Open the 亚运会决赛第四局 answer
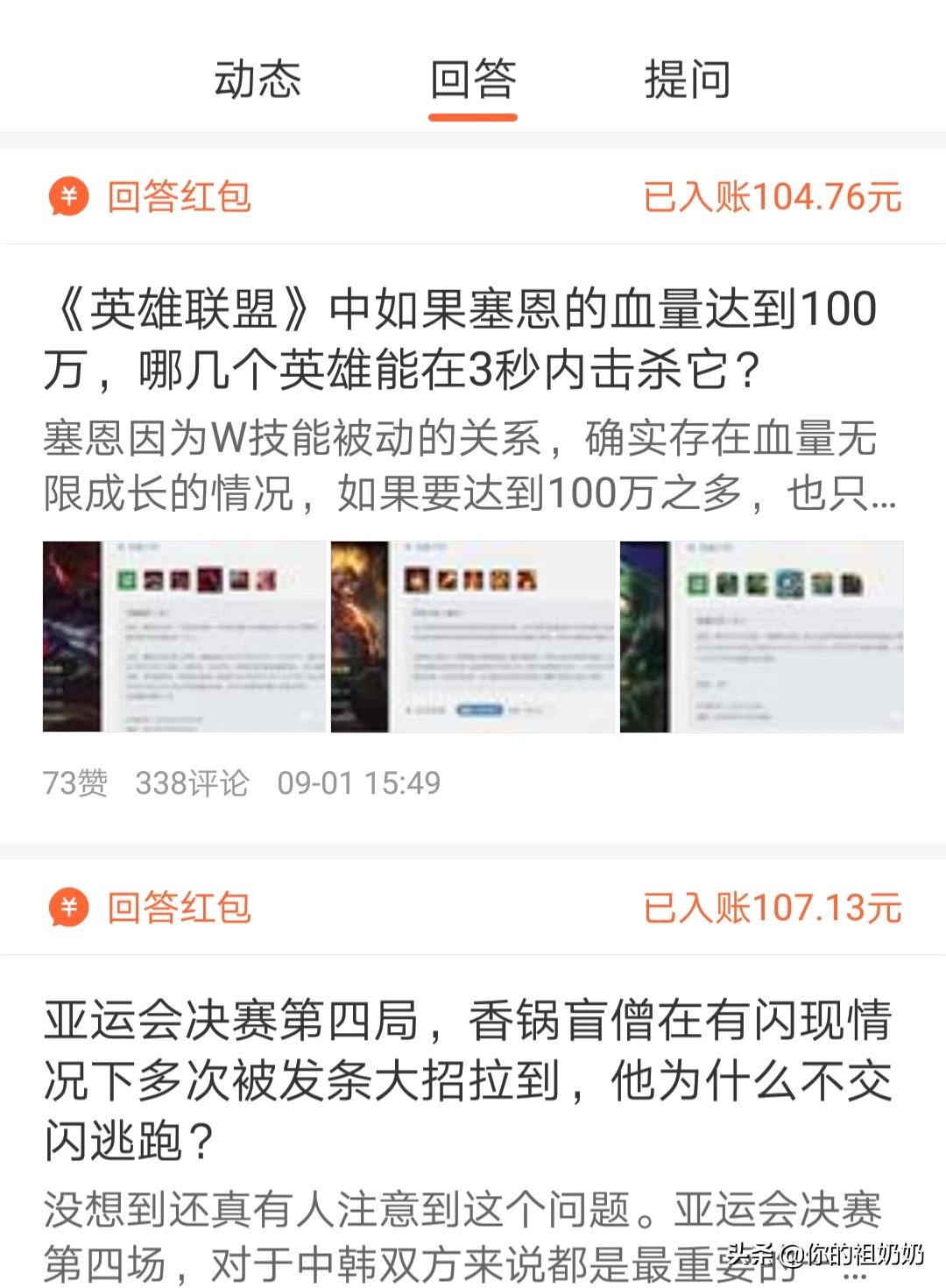The height and width of the screenshot is (1288, 946). click(469, 1079)
